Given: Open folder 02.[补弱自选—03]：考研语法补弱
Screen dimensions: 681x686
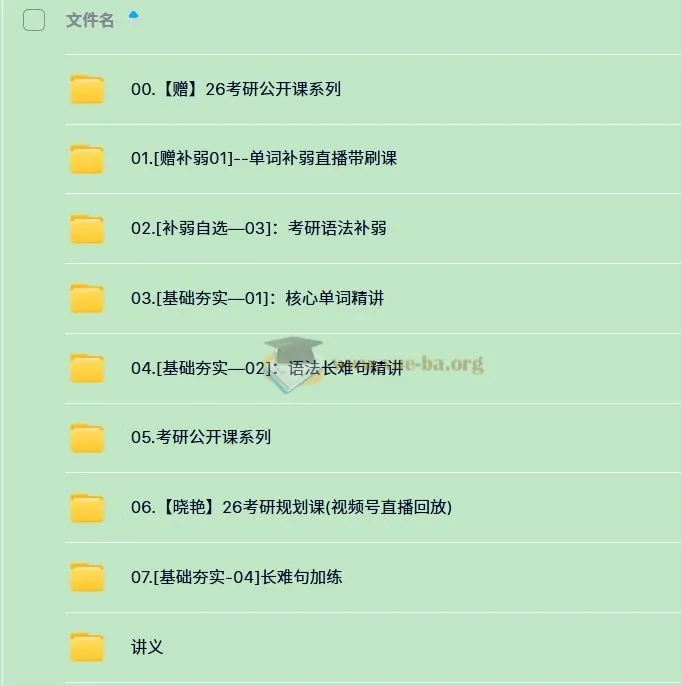Looking at the screenshot, I should pyautogui.click(x=258, y=228).
